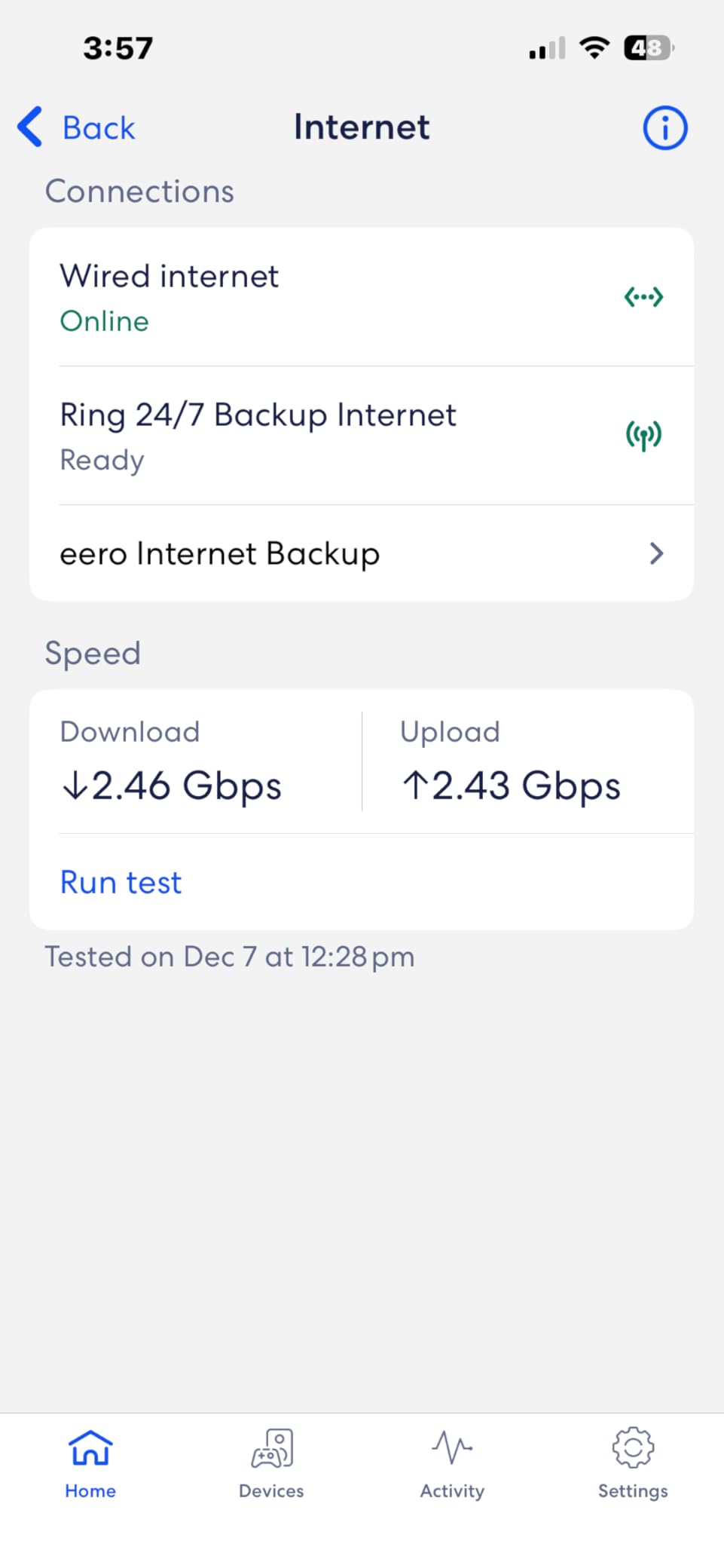Tap the cellular signal icon for Ring Backup
This screenshot has height=1568, width=724.
click(643, 434)
